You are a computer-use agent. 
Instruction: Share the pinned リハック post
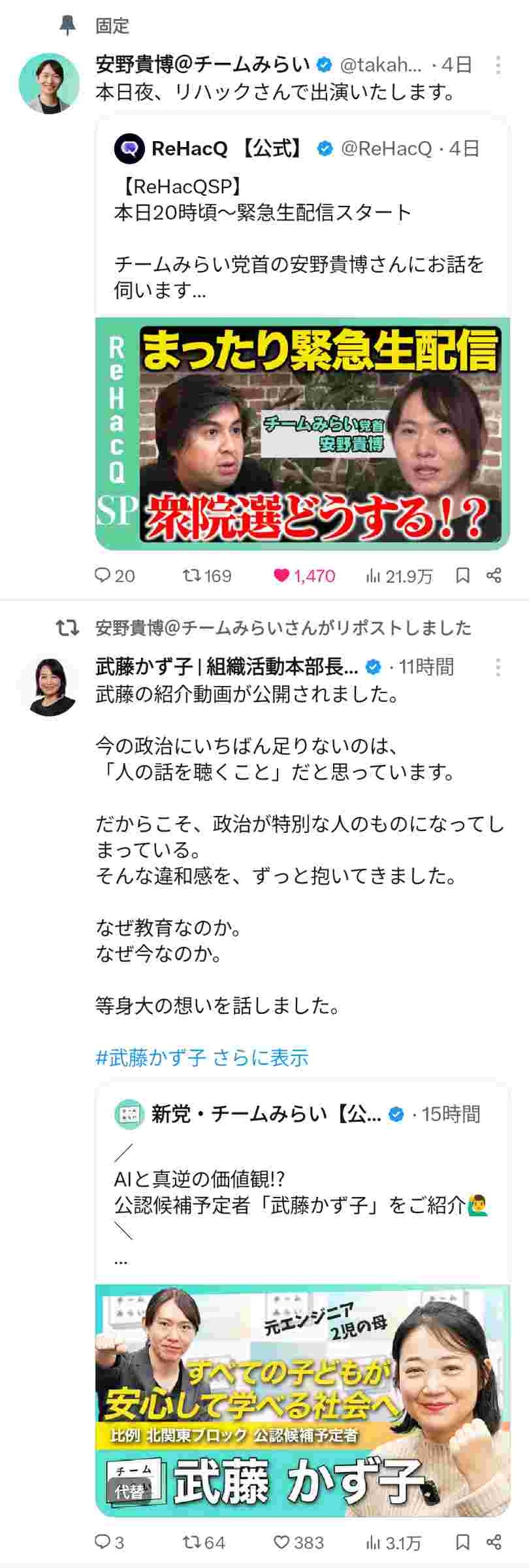[494, 576]
